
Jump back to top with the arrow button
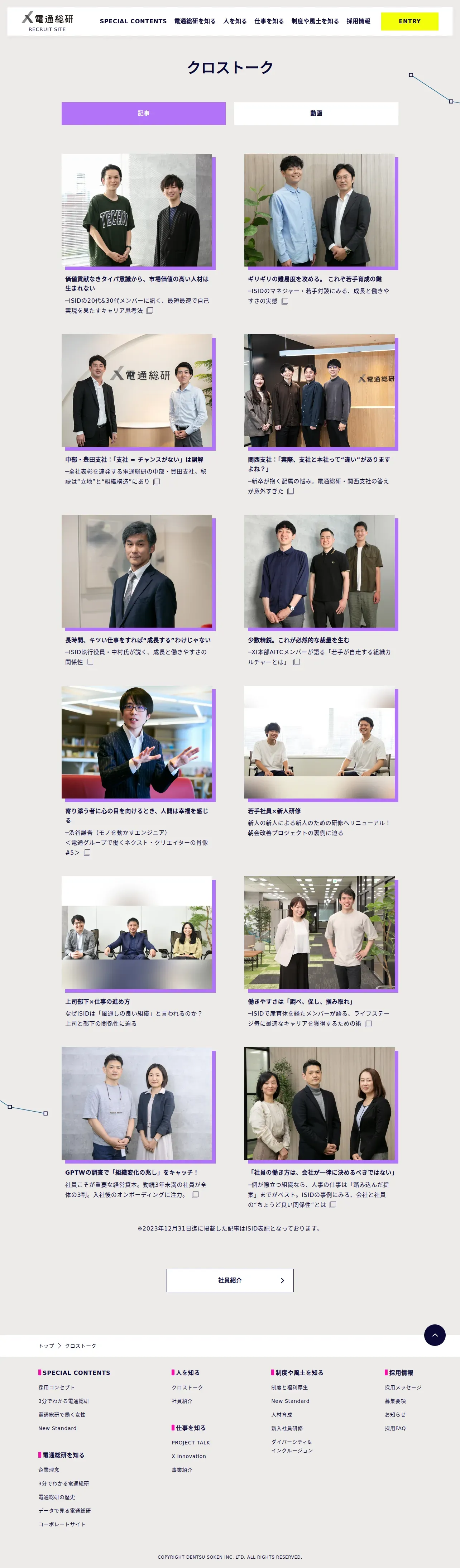click(x=435, y=1335)
